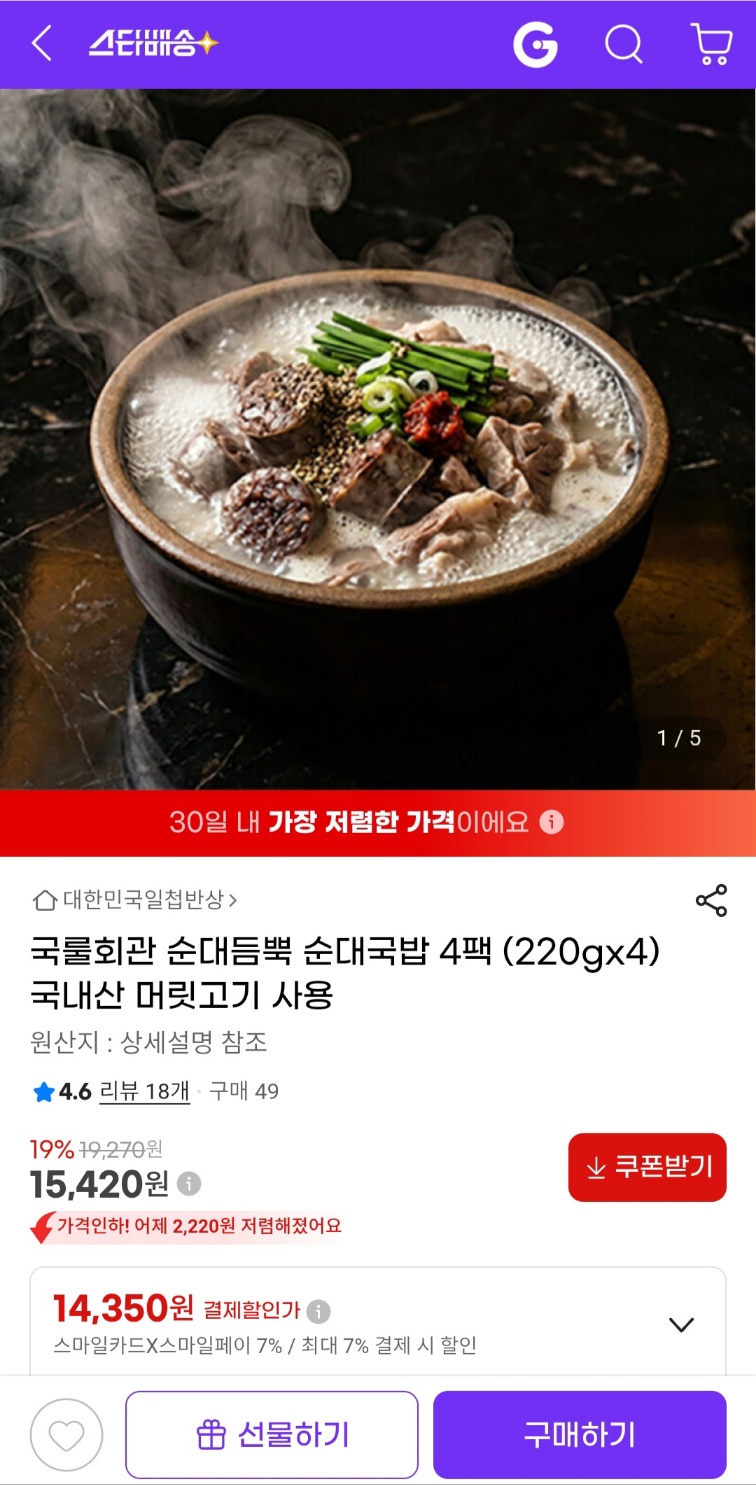This screenshot has height=1485, width=756.
Task: Open the 대한민국일첩반상 store page
Action: [x=135, y=899]
